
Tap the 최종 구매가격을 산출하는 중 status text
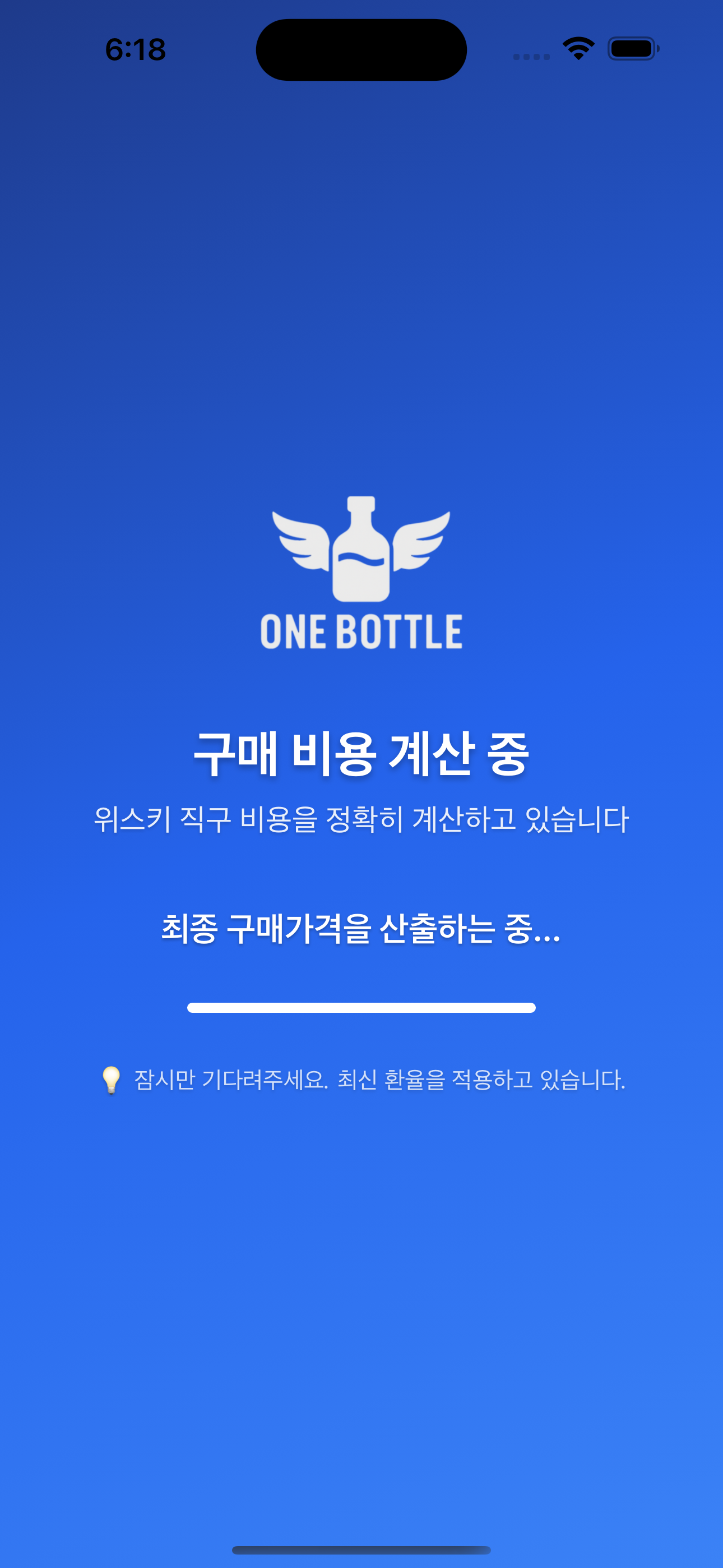click(361, 934)
